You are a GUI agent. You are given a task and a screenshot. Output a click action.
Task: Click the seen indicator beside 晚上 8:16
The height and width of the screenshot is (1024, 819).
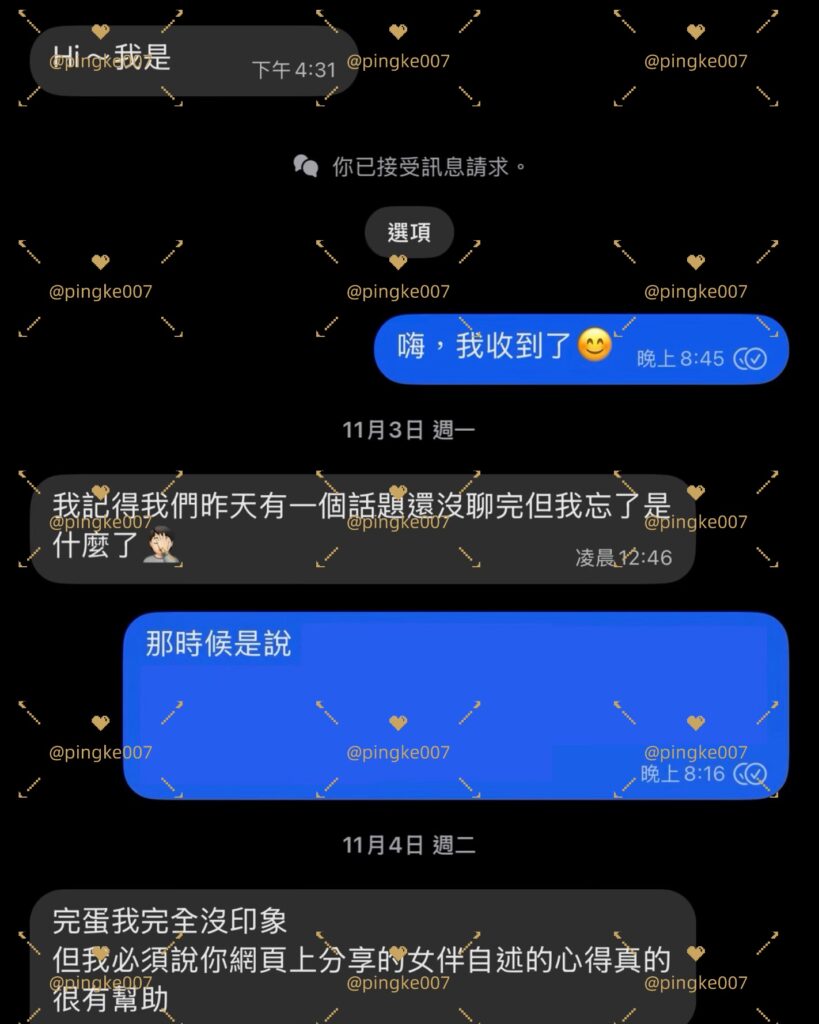752,773
